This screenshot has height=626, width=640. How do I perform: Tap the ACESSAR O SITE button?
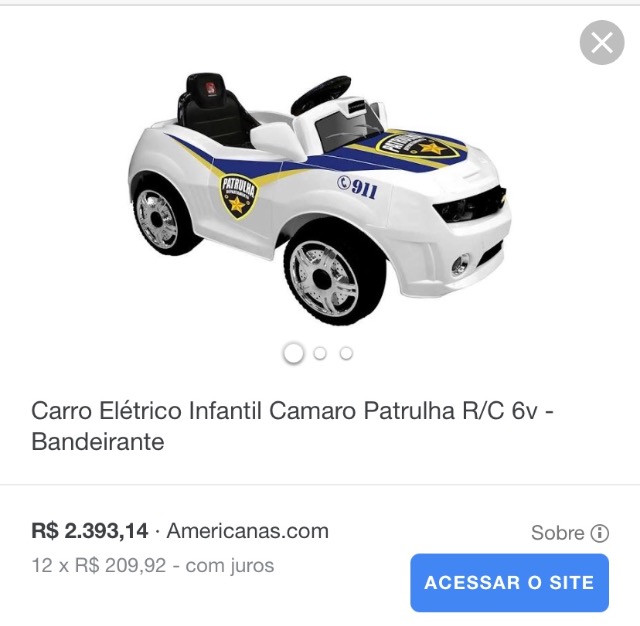pyautogui.click(x=509, y=583)
